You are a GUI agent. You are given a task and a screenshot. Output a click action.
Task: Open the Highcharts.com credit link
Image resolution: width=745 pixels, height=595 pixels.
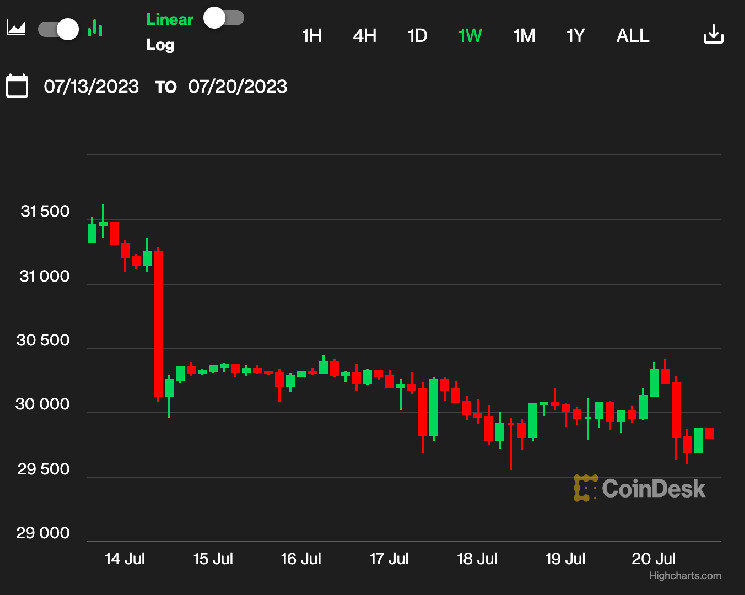click(x=685, y=576)
